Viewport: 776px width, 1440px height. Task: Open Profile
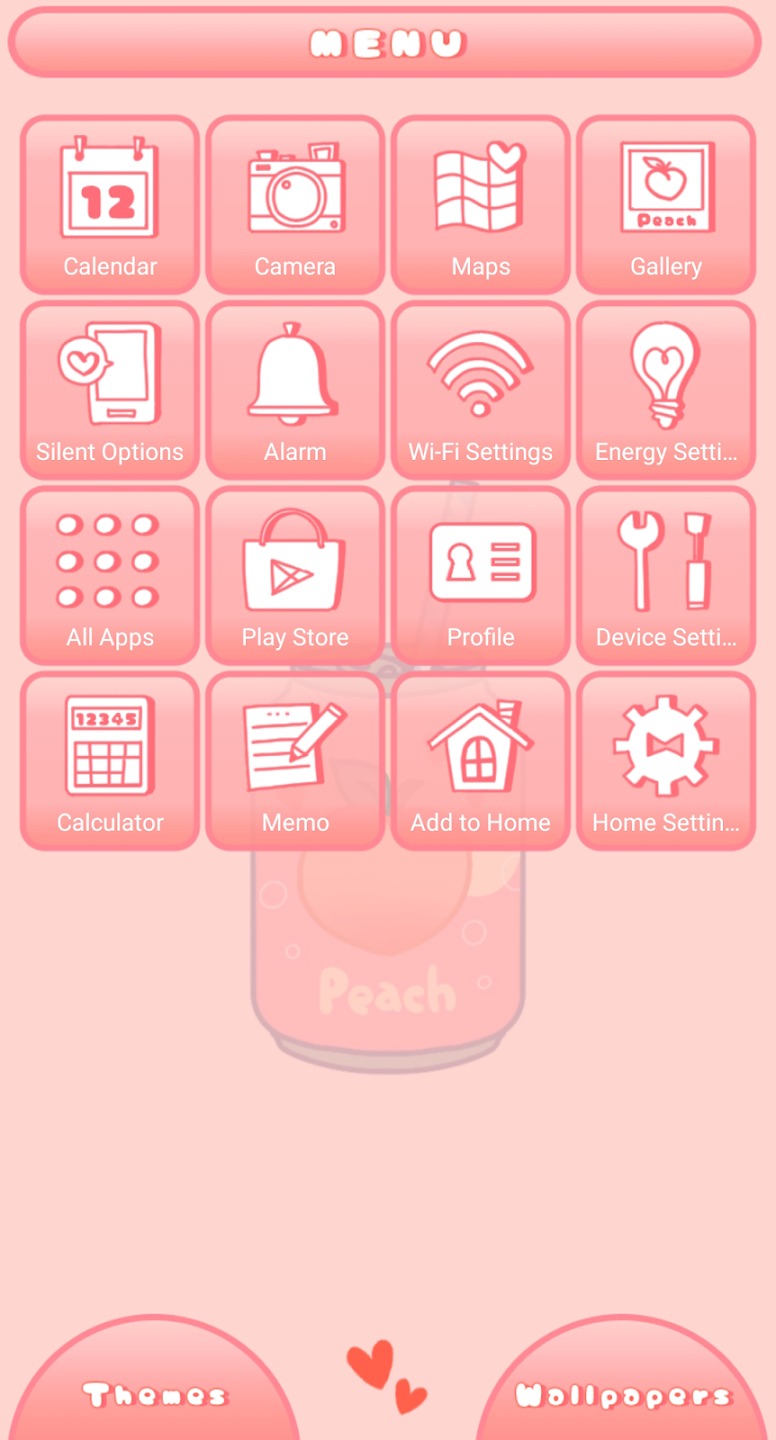click(x=481, y=576)
